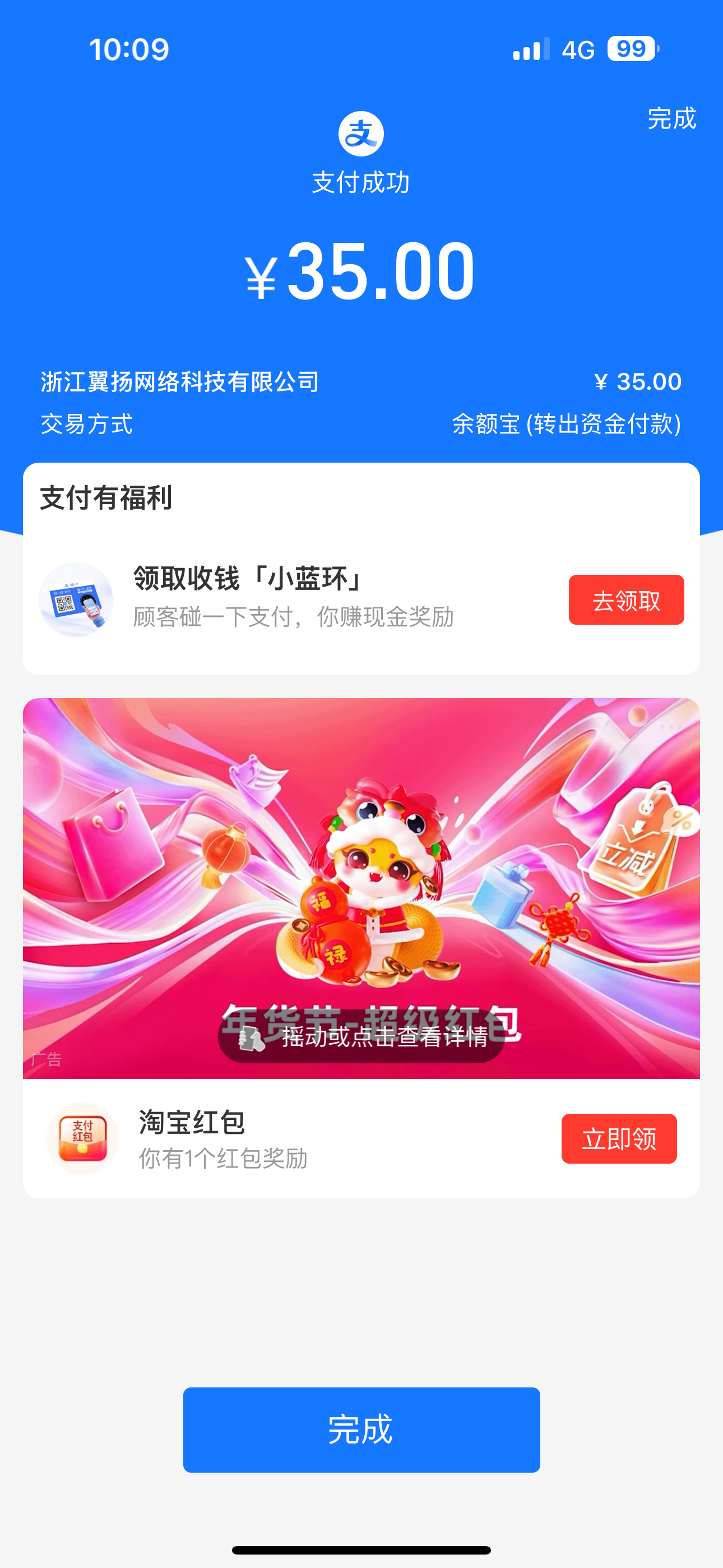Claim the 淘宝红包 with 立即领
723x1568 pixels.
[x=618, y=1138]
